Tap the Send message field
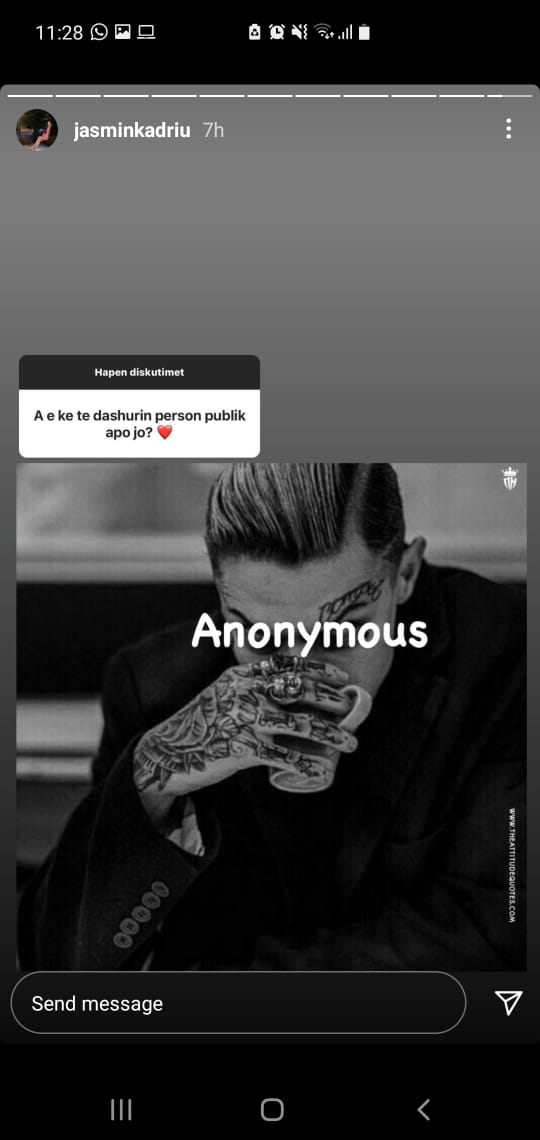This screenshot has width=540, height=1140. (x=238, y=1003)
